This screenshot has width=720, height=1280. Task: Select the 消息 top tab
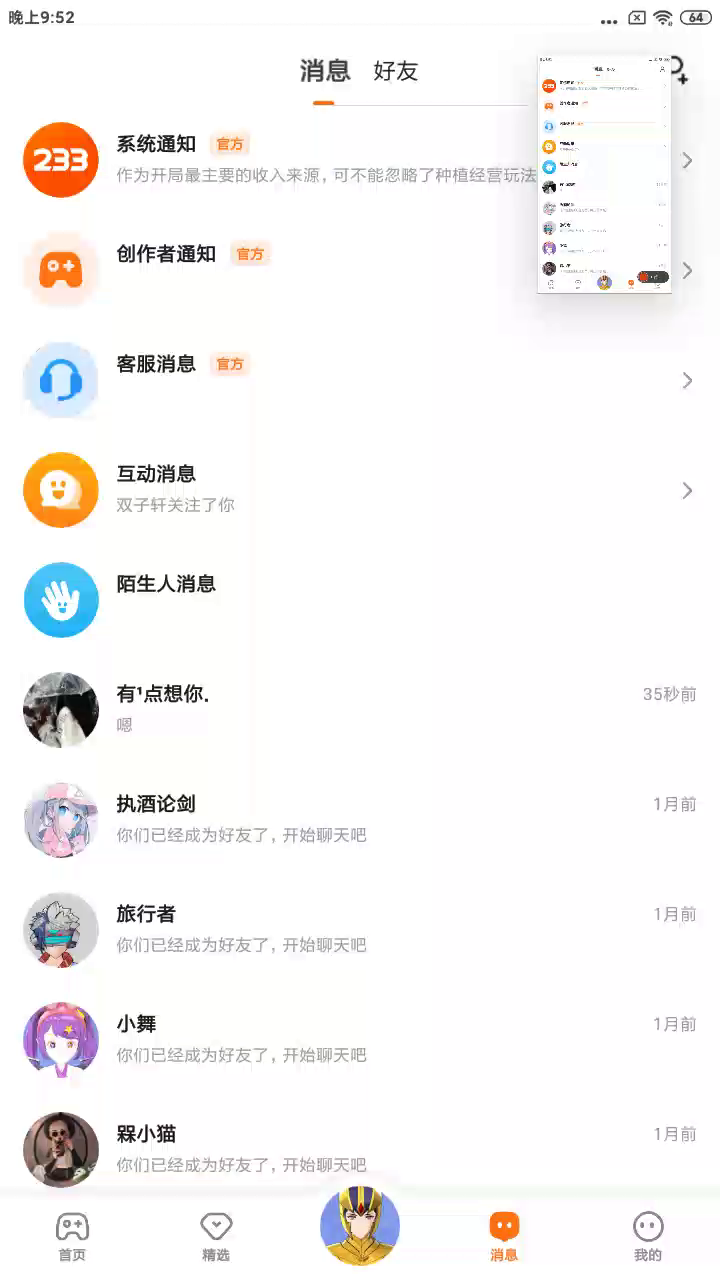325,71
